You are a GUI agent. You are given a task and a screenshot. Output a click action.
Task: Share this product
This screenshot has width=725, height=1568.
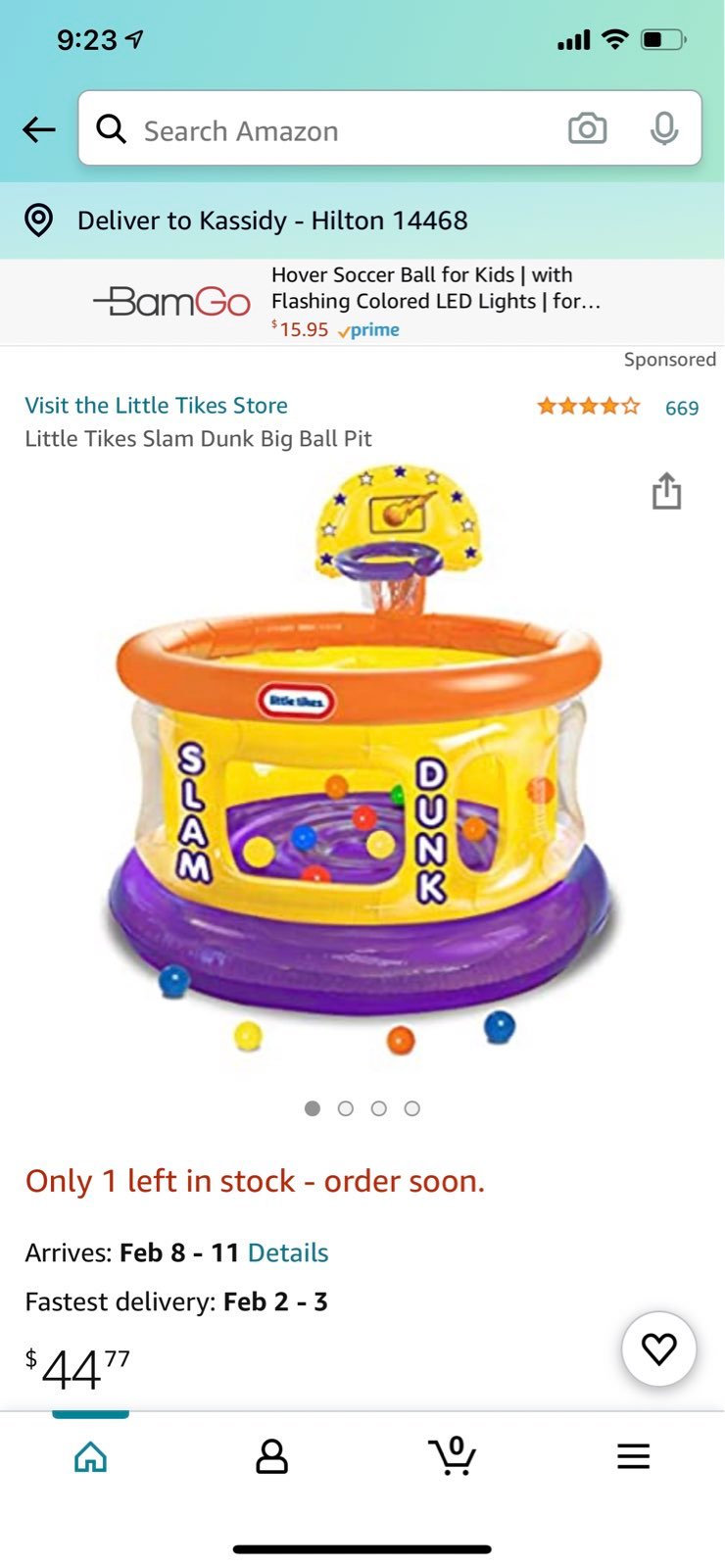[x=666, y=491]
